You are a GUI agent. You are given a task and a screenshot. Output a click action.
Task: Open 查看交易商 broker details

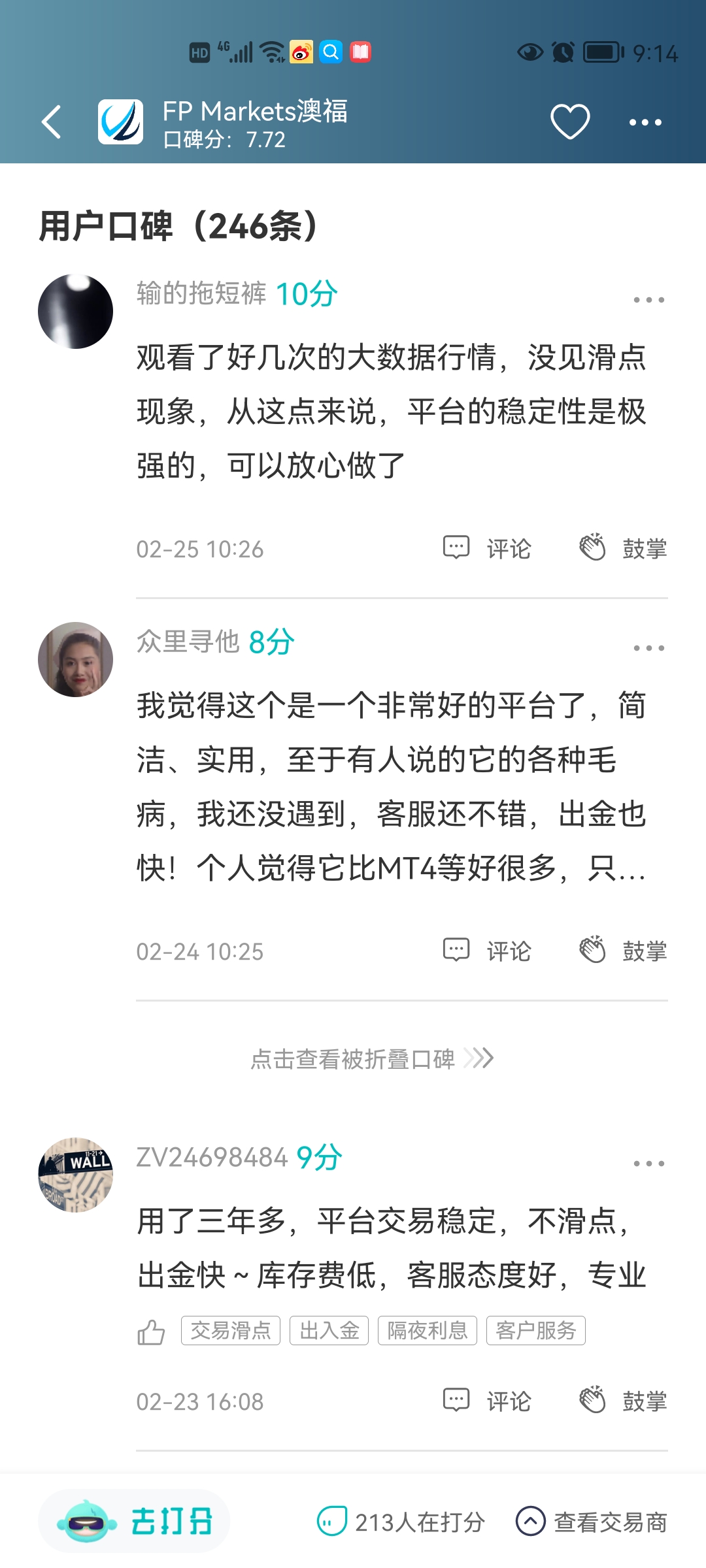coord(592,1522)
